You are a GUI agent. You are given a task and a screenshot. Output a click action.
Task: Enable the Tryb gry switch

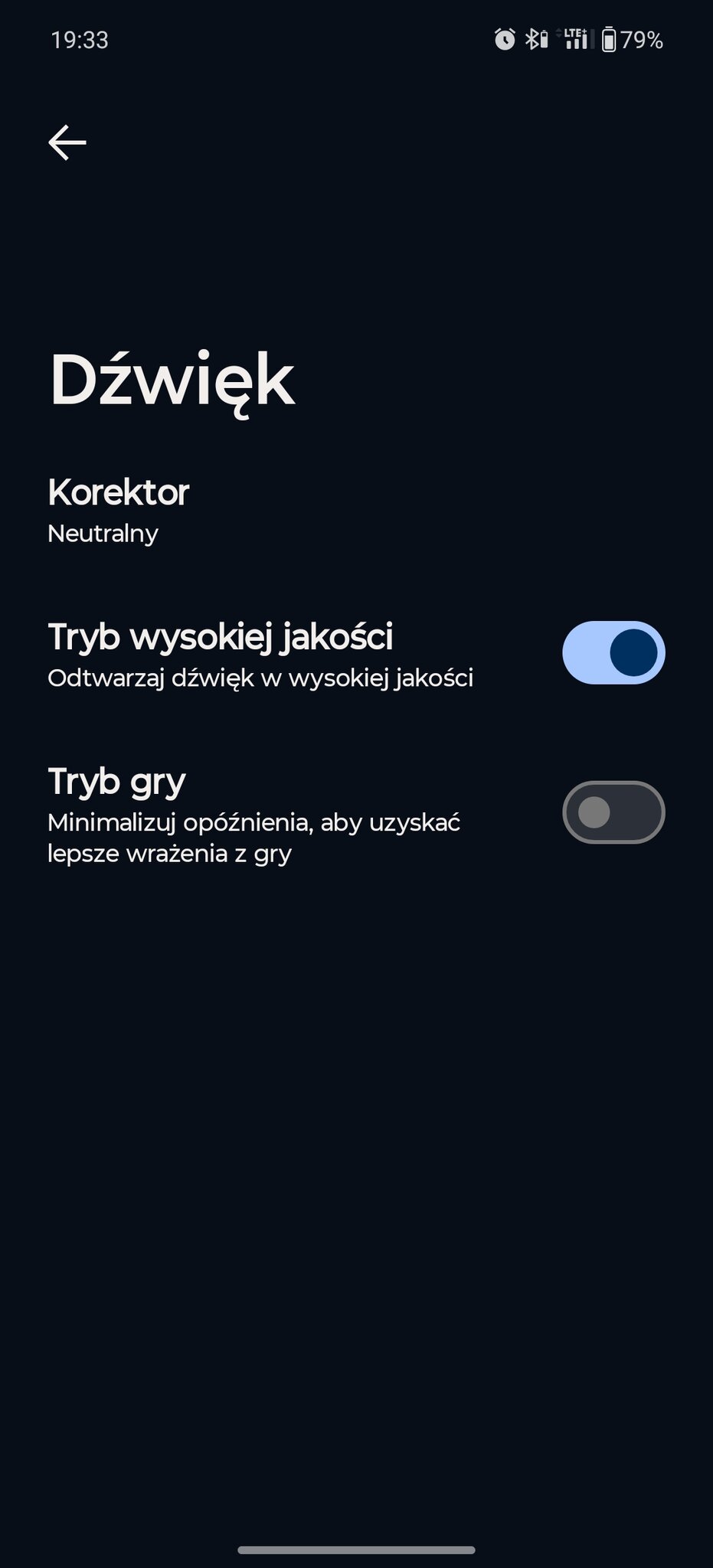pyautogui.click(x=613, y=812)
